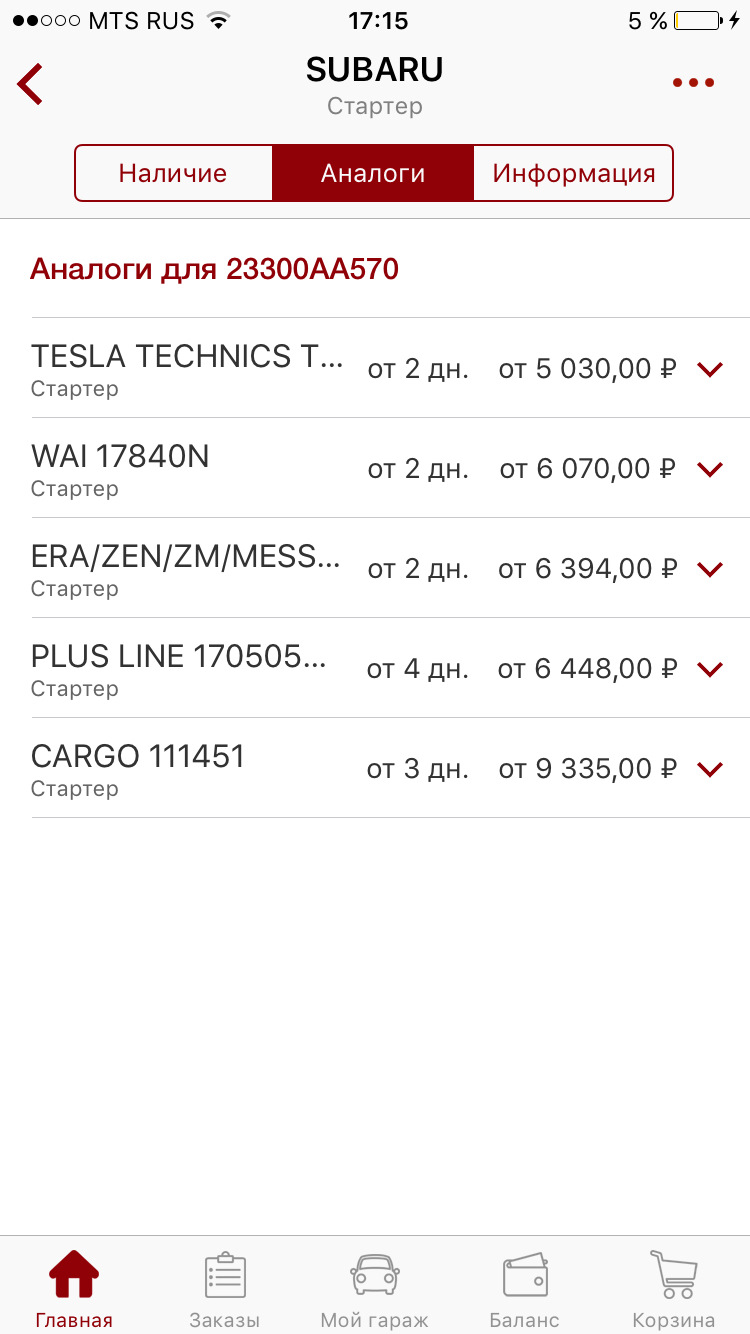Open the three-dot overflow menu
This screenshot has height=1334, width=750.
click(693, 83)
